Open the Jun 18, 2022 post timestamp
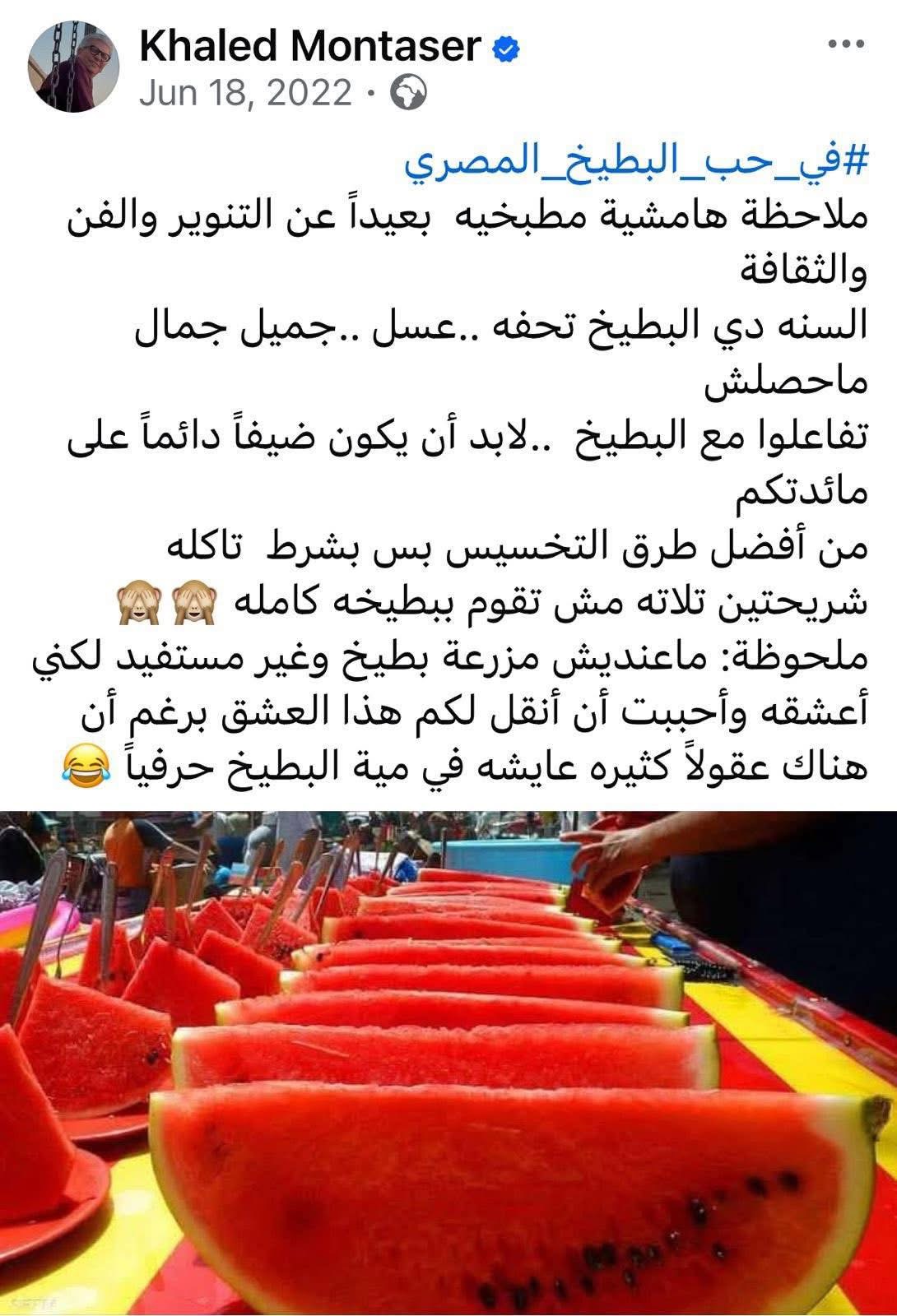897x1316 pixels. 245,92
